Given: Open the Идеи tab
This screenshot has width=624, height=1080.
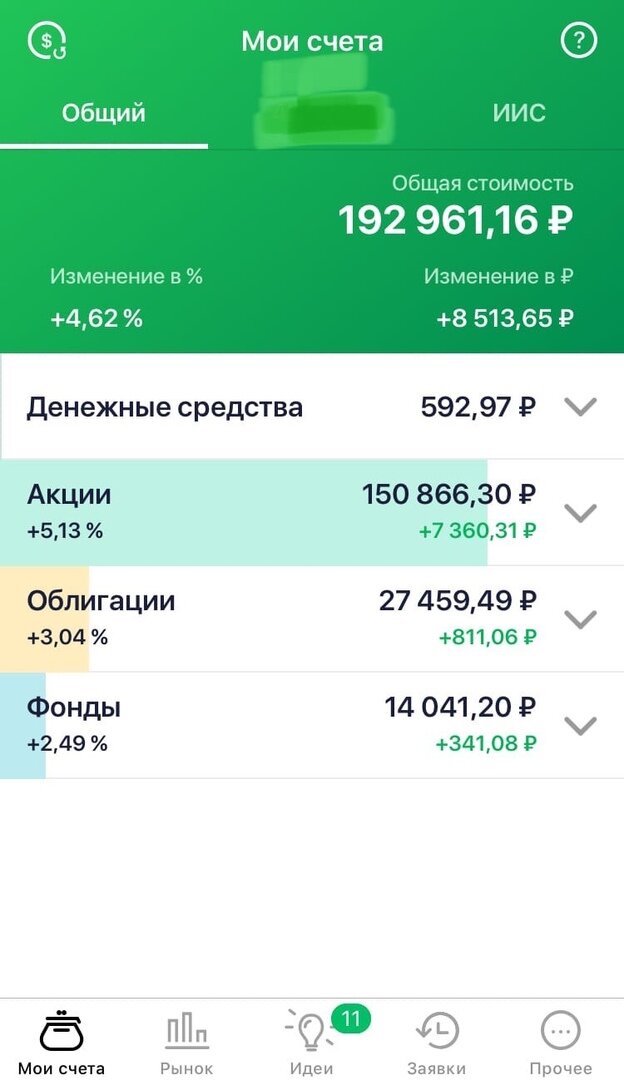Looking at the screenshot, I should point(311,1041).
